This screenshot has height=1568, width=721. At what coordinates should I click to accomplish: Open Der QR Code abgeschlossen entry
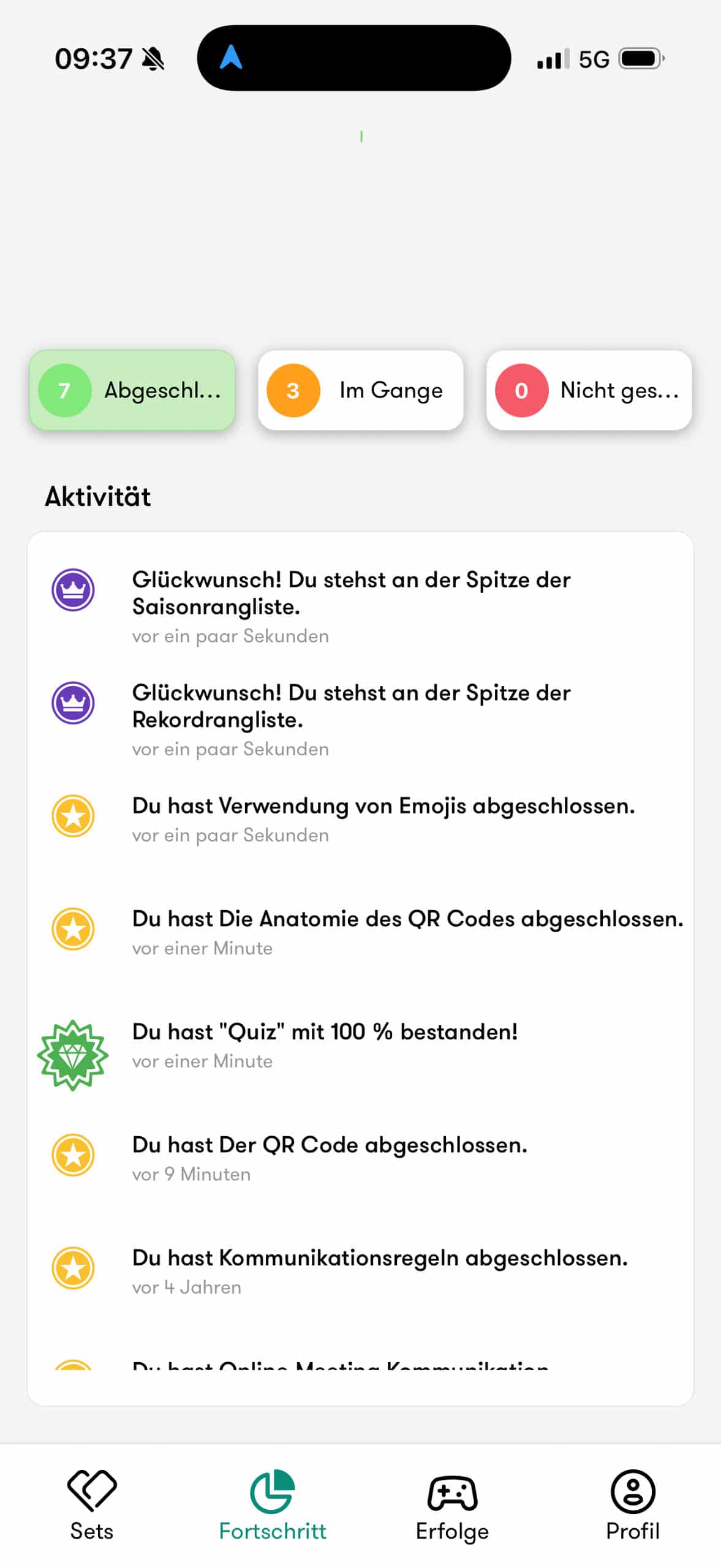[x=360, y=1158]
